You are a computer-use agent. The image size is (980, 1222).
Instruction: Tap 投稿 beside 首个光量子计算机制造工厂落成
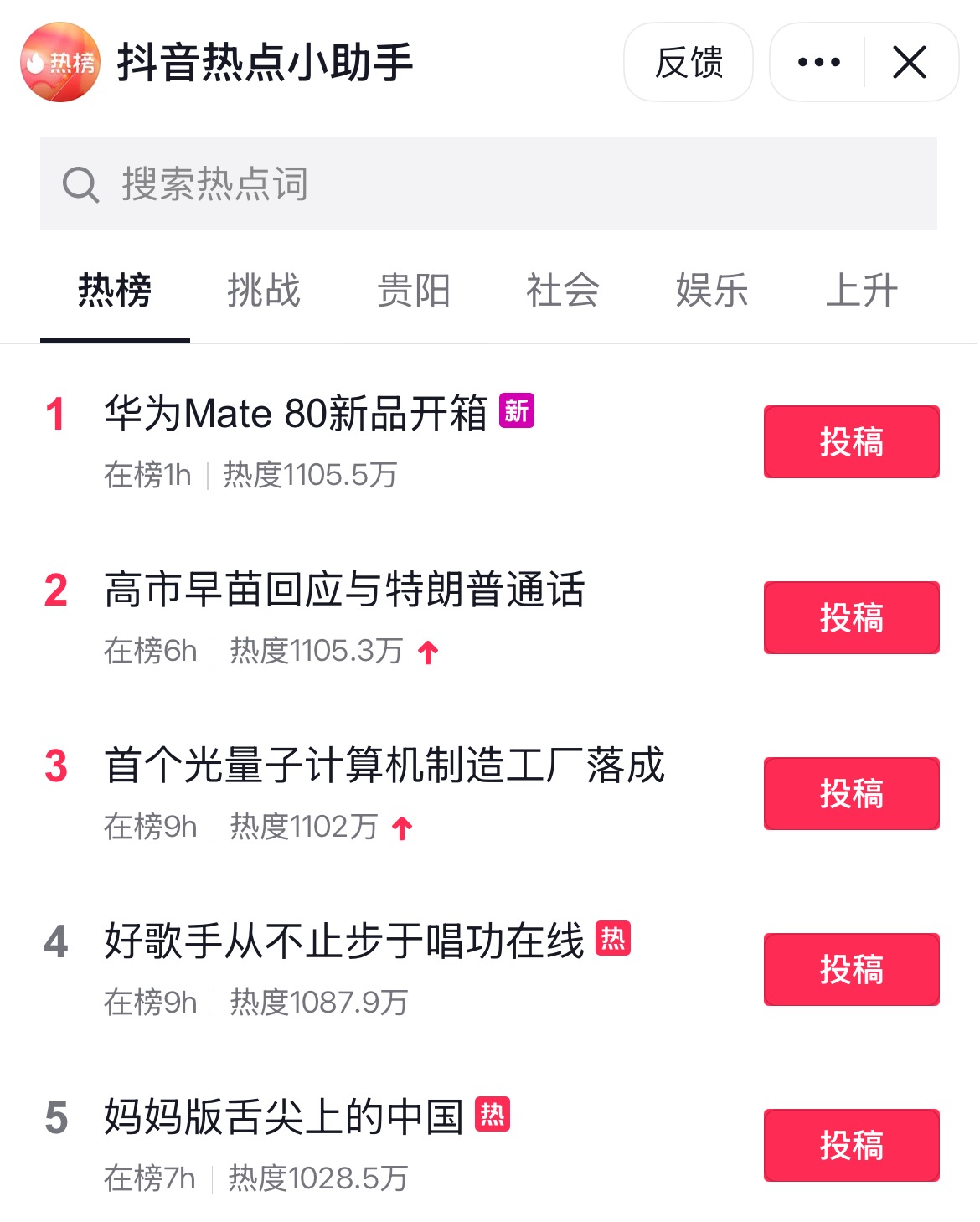[x=851, y=794]
